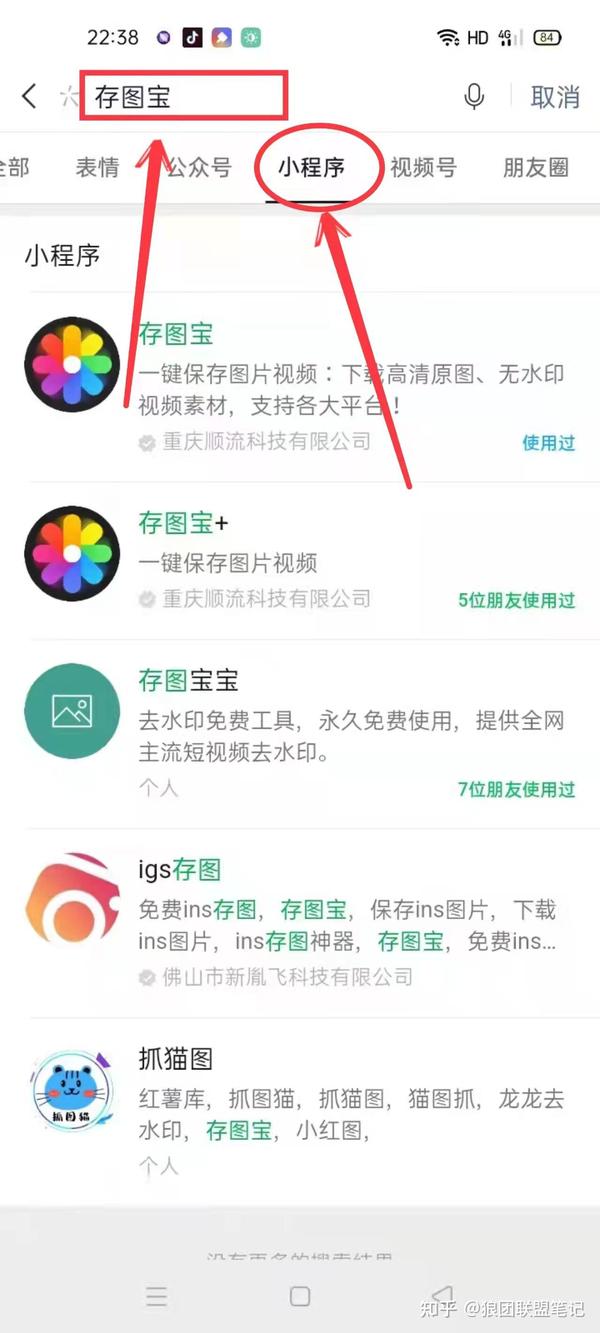The width and height of the screenshot is (600, 1333).
Task: Select the 小程序 tab
Action: tap(312, 168)
